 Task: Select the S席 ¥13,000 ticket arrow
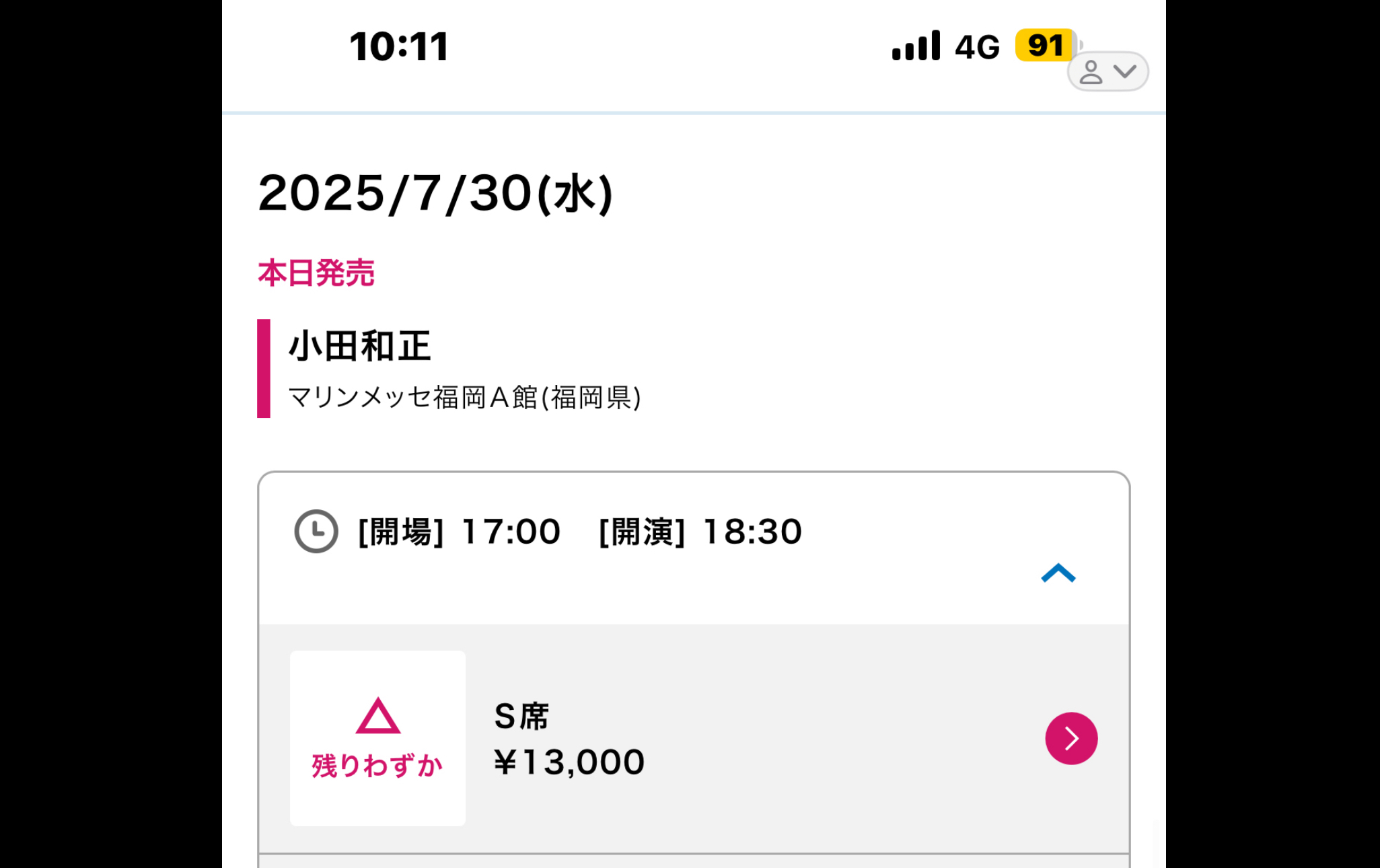[1070, 738]
